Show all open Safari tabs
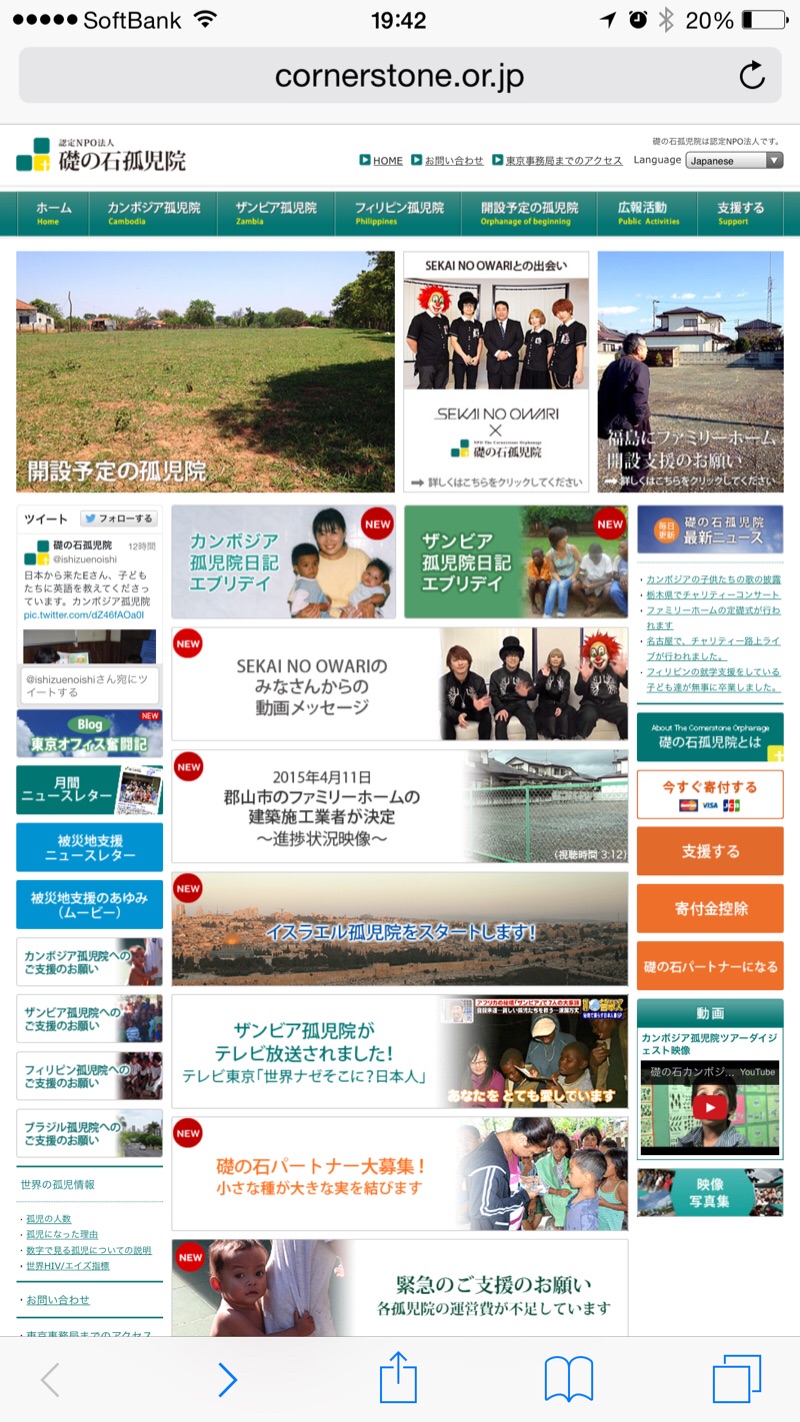 pyautogui.click(x=736, y=1380)
